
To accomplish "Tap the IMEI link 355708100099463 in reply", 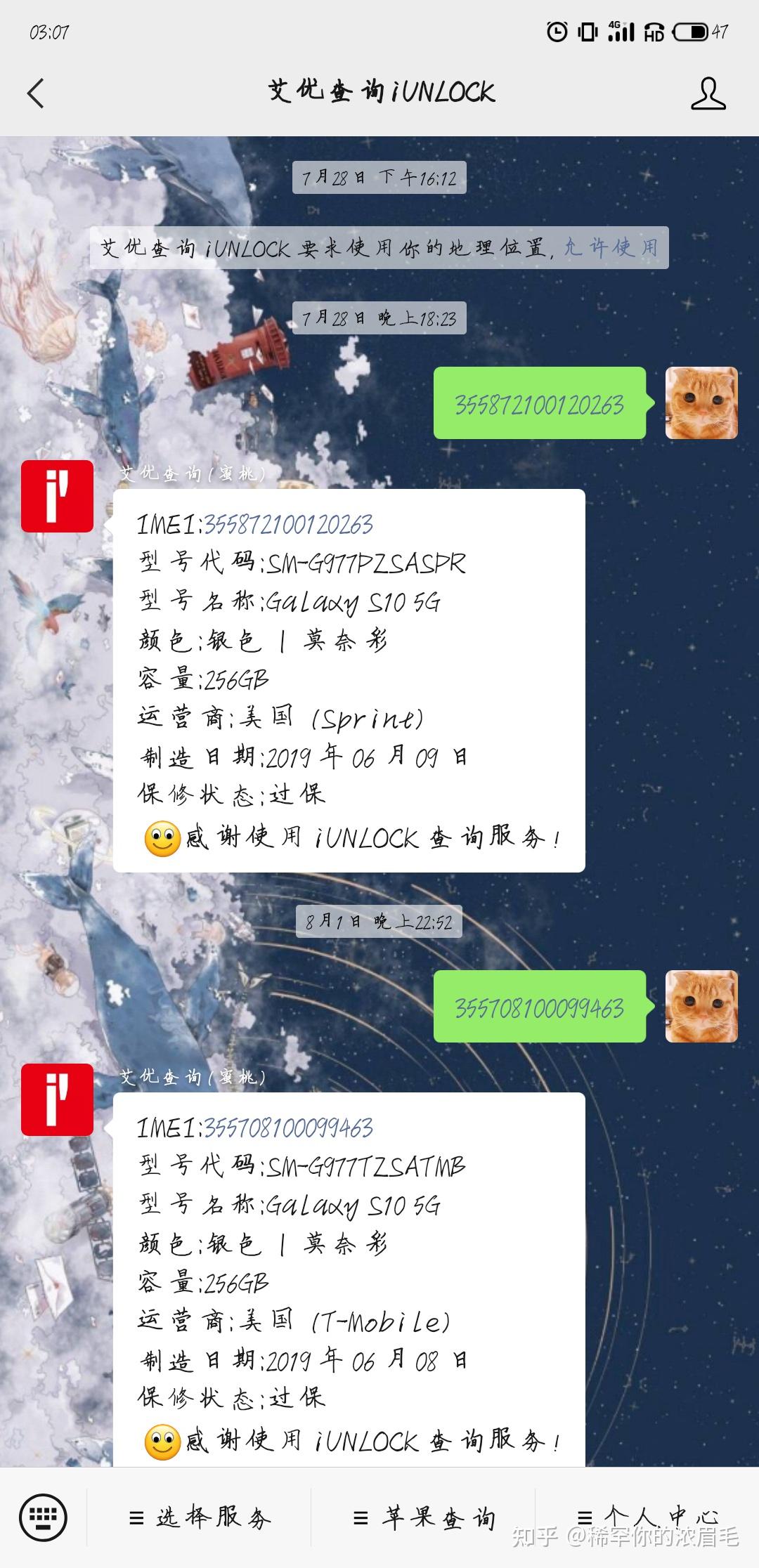I will tap(288, 1128).
